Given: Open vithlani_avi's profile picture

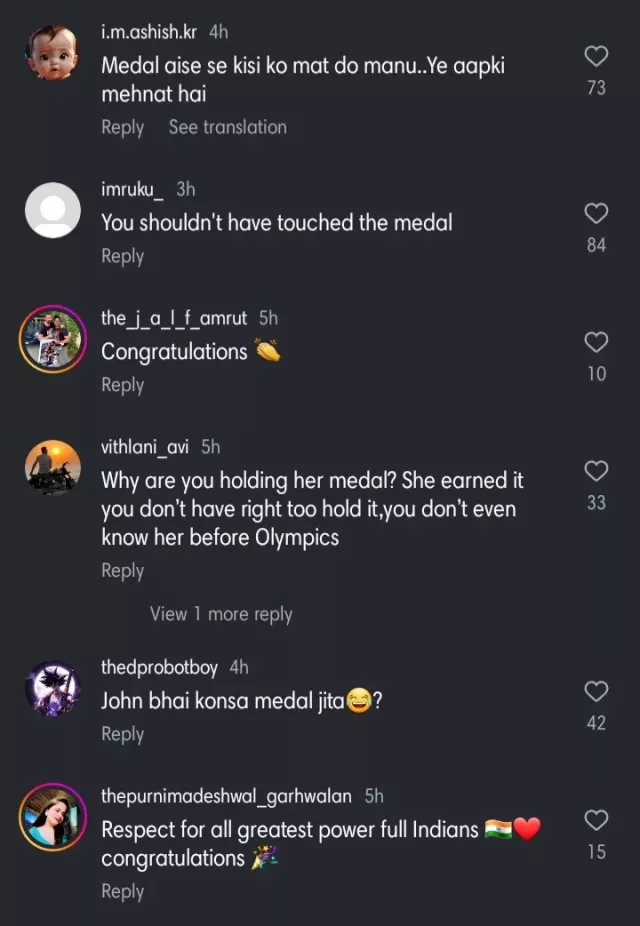Looking at the screenshot, I should (53, 468).
